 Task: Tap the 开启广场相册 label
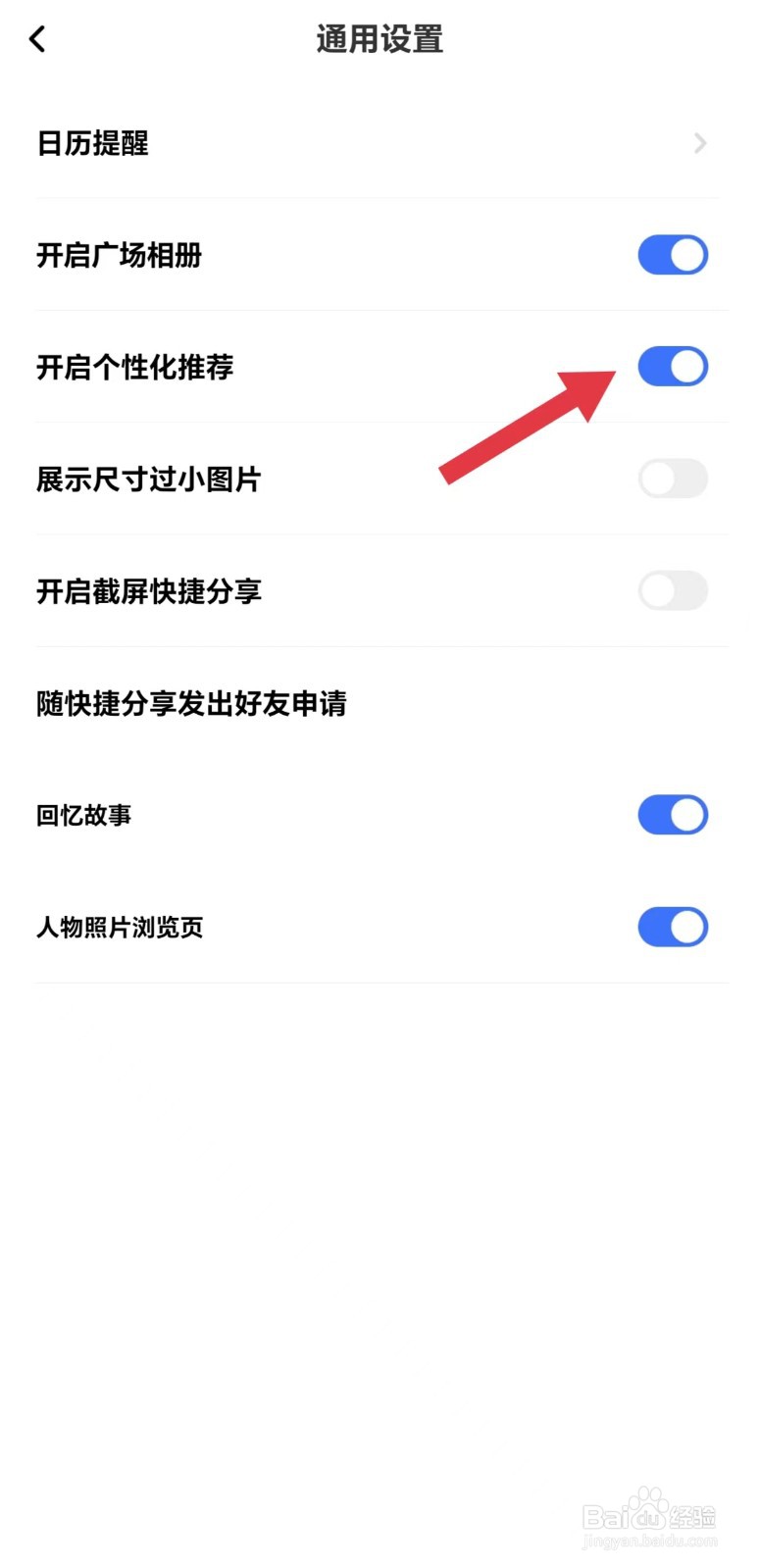click(119, 255)
